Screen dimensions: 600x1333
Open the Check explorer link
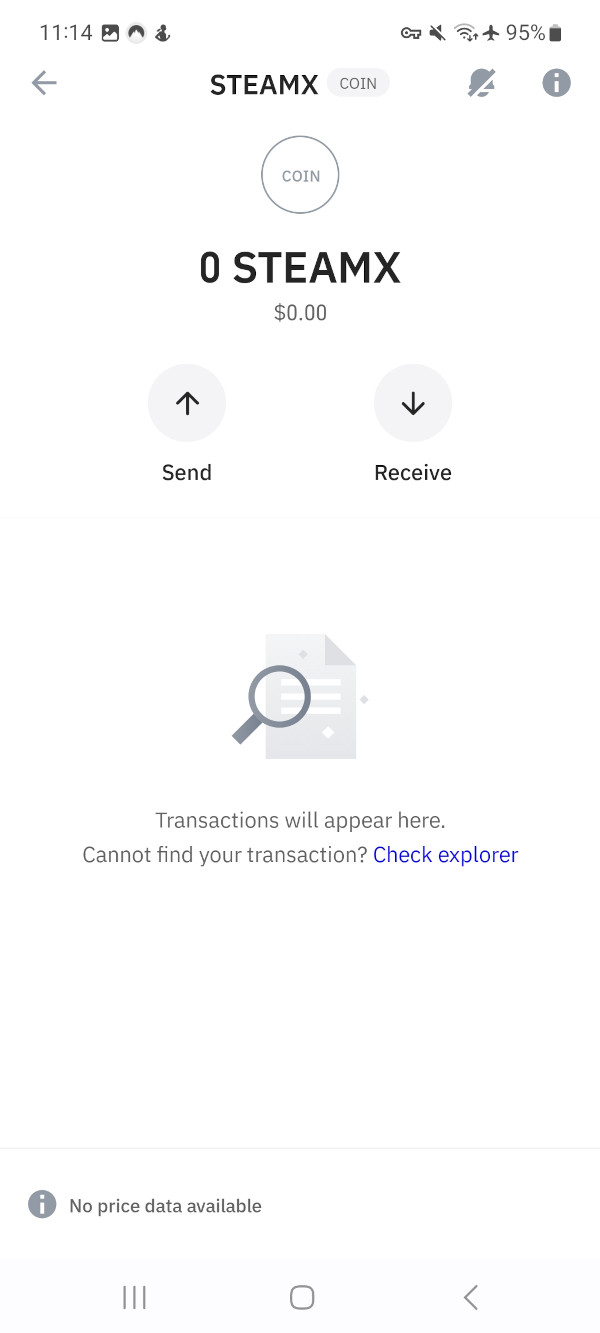point(445,855)
